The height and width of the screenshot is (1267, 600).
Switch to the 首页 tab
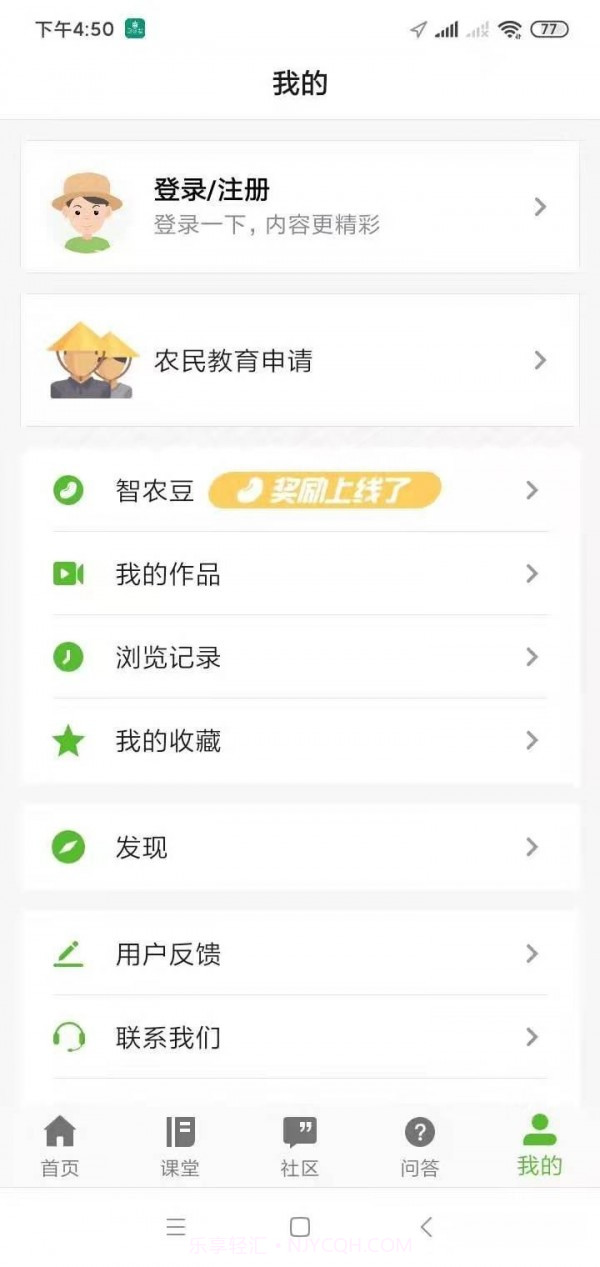point(60,1146)
